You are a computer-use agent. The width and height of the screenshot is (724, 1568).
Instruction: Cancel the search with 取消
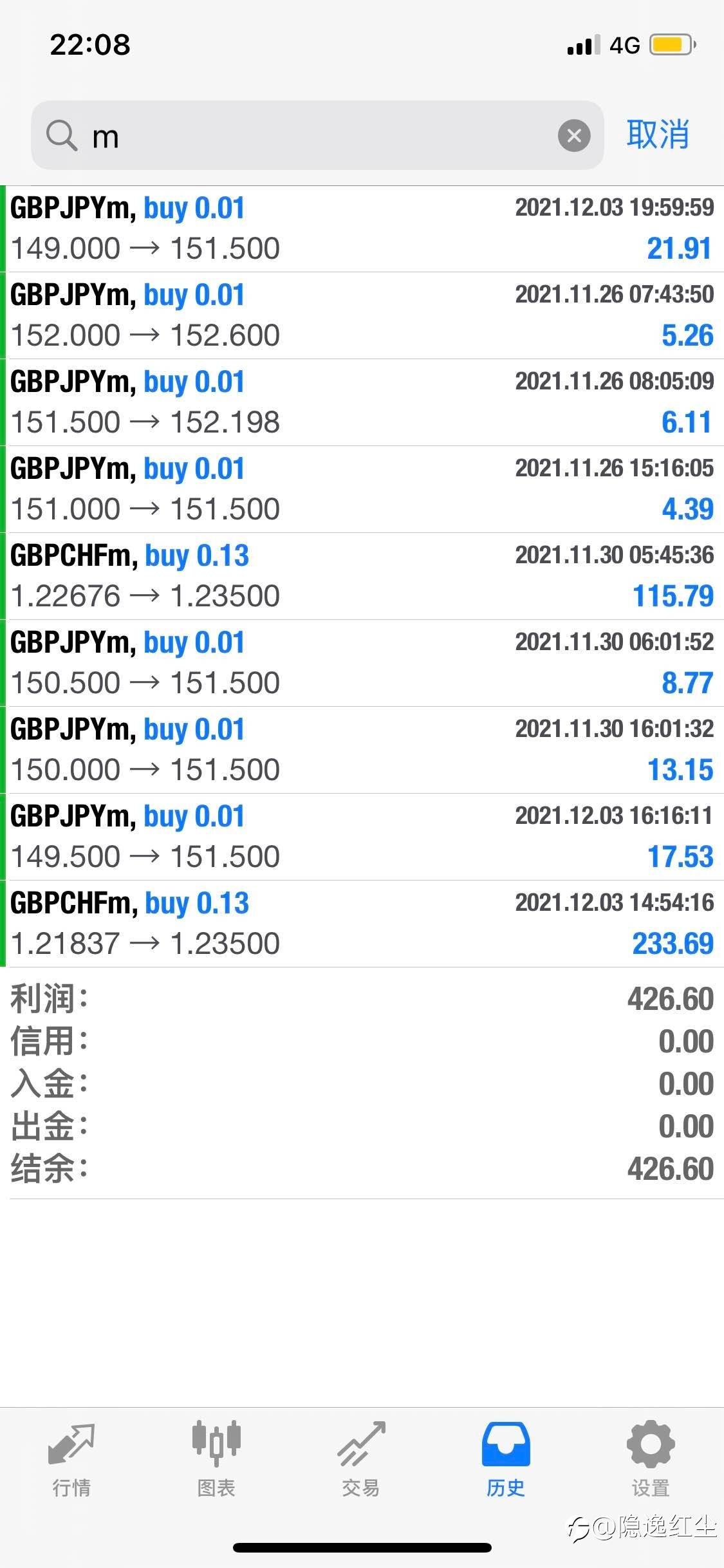click(658, 135)
